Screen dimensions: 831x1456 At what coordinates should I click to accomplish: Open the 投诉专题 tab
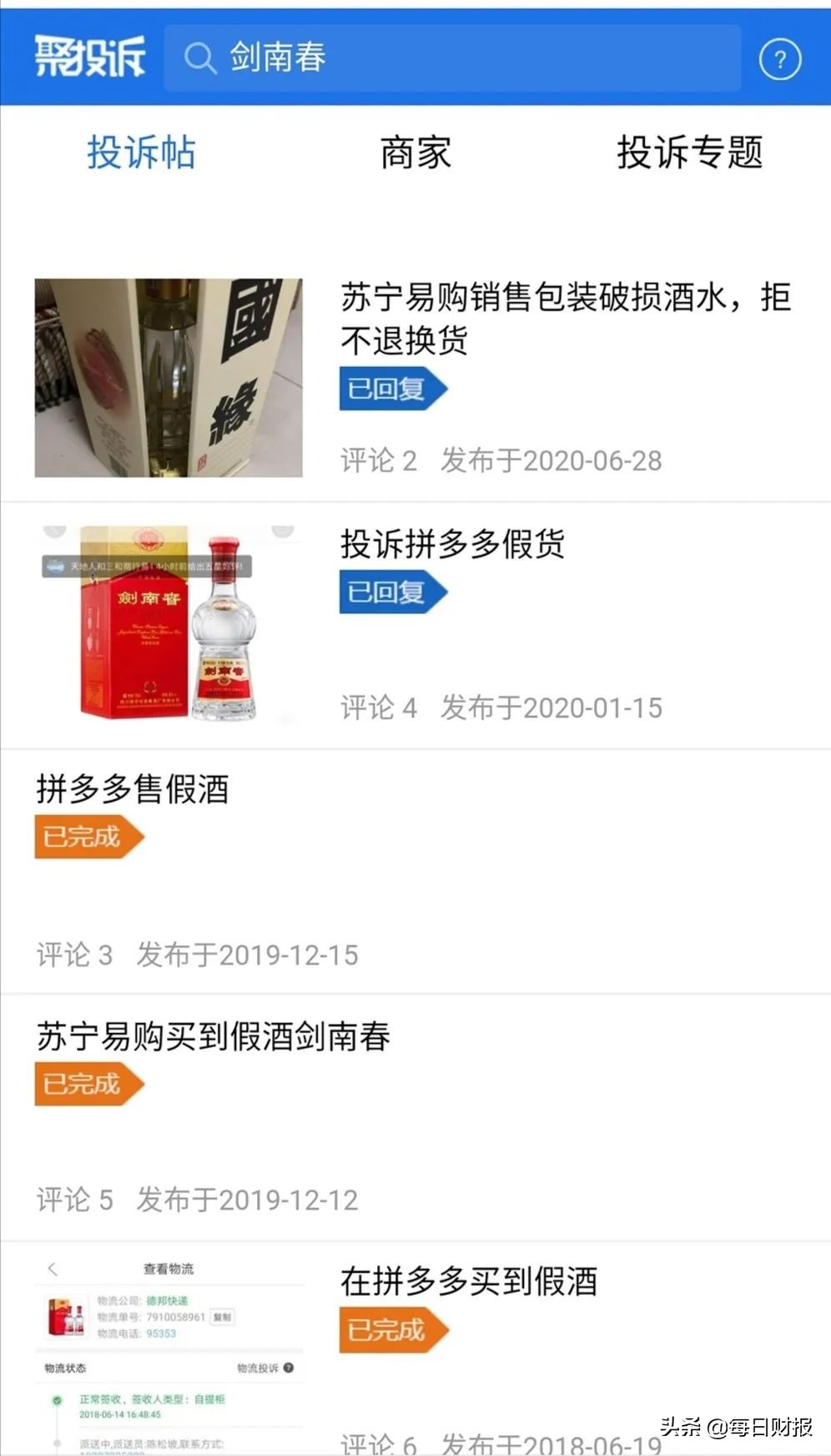[690, 154]
